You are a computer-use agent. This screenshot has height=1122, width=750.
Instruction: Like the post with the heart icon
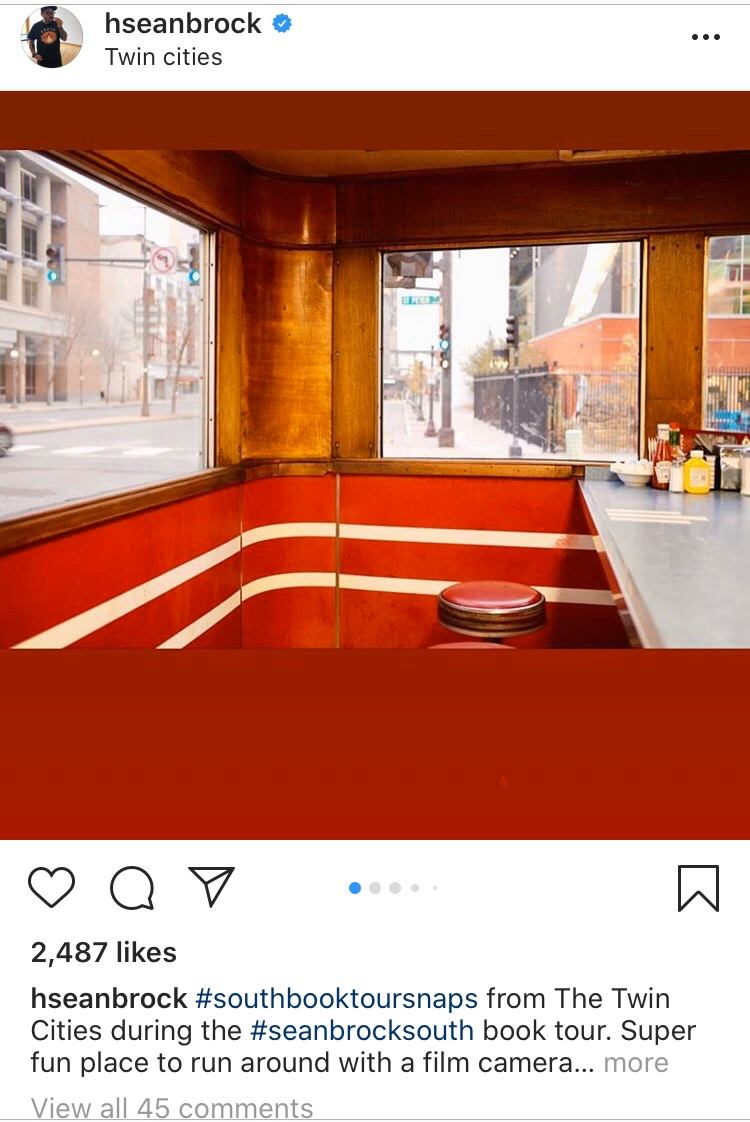coord(51,887)
